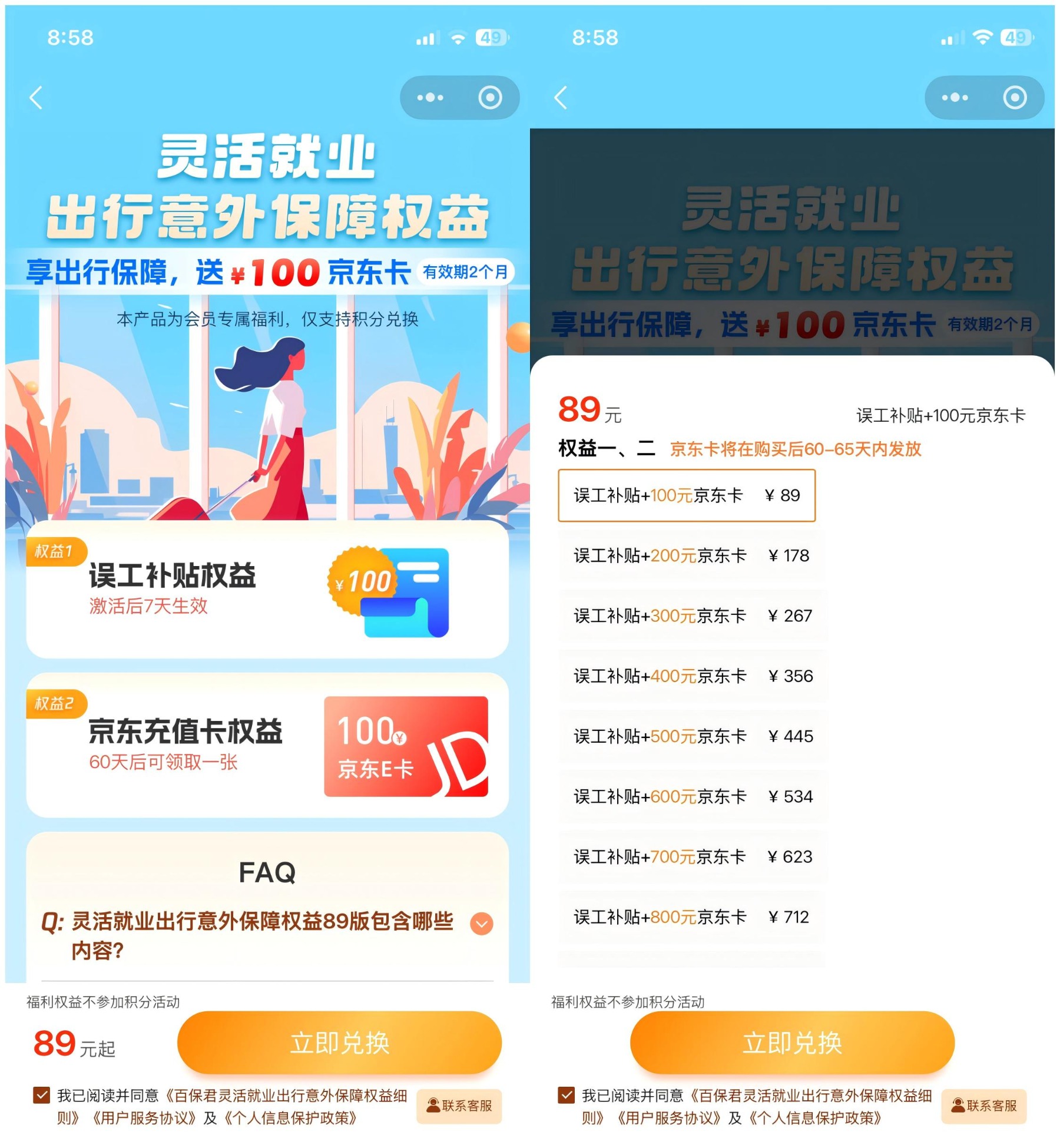Select the 误工补贴+700元京东卡 ¥623 option
The width and height of the screenshot is (1060, 1148).
693,856
